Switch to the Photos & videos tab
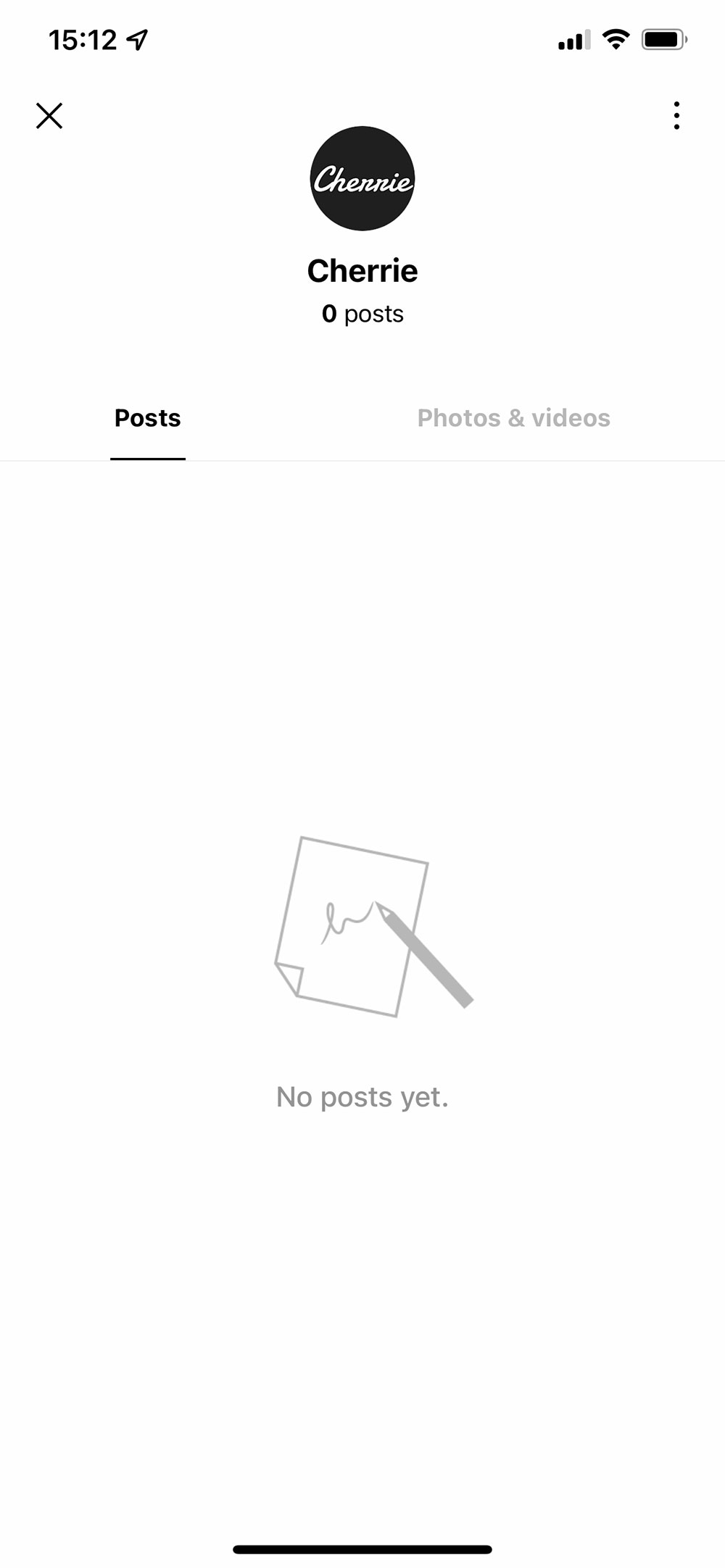 (x=513, y=418)
